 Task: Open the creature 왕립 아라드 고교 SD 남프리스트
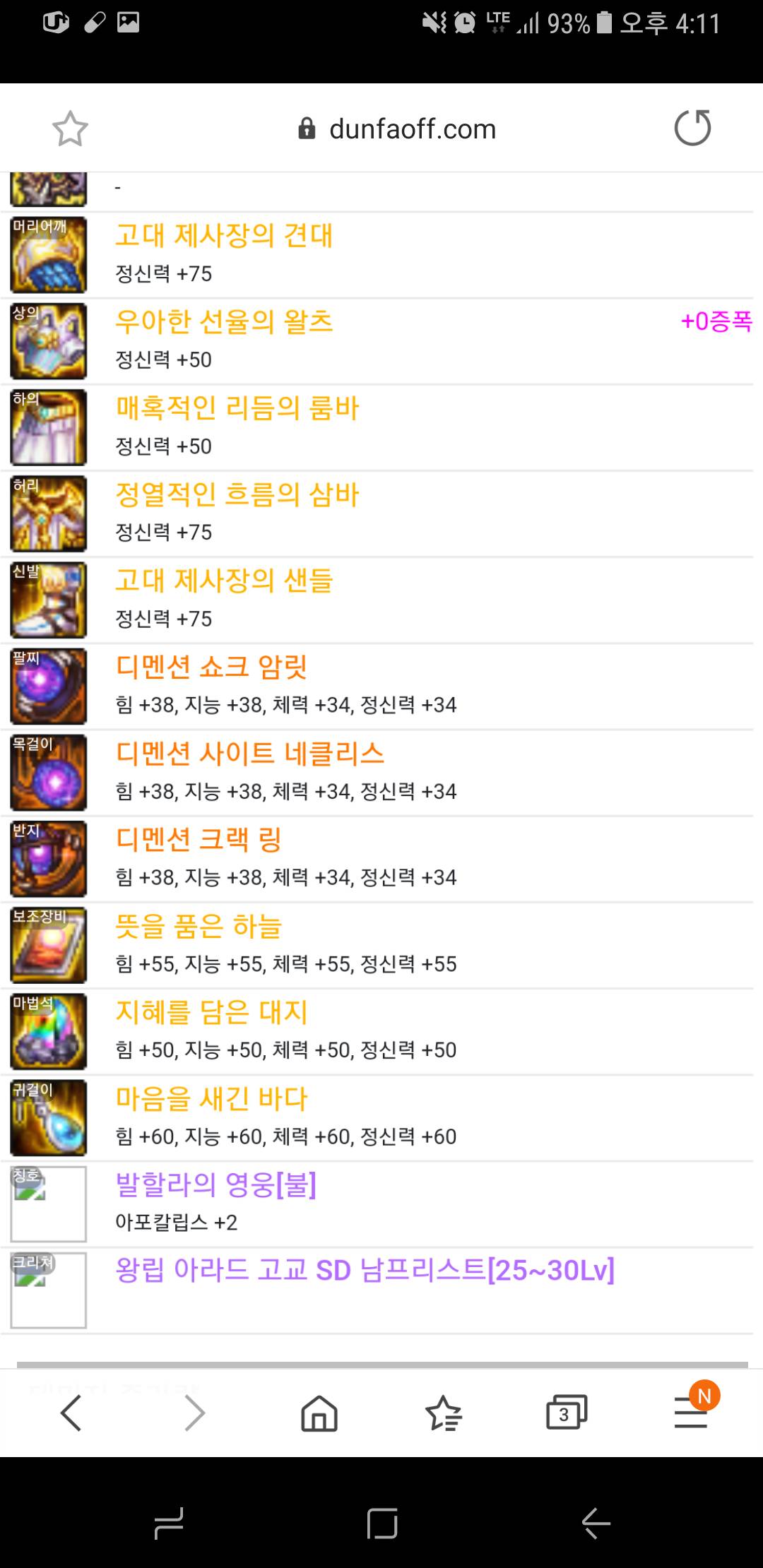(x=365, y=1270)
